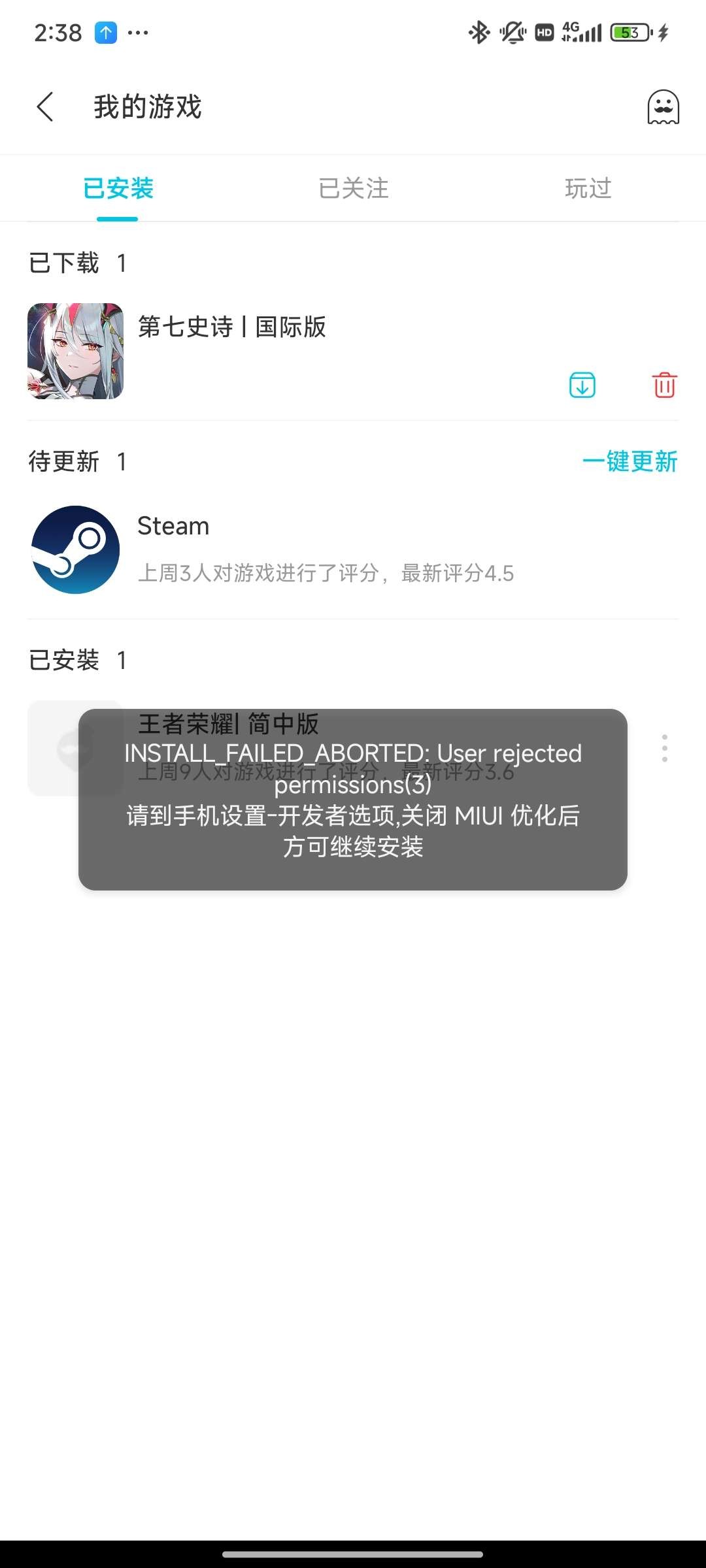Tap the muted notification icon in status bar
Screen dimensions: 706x1568
coord(513,32)
